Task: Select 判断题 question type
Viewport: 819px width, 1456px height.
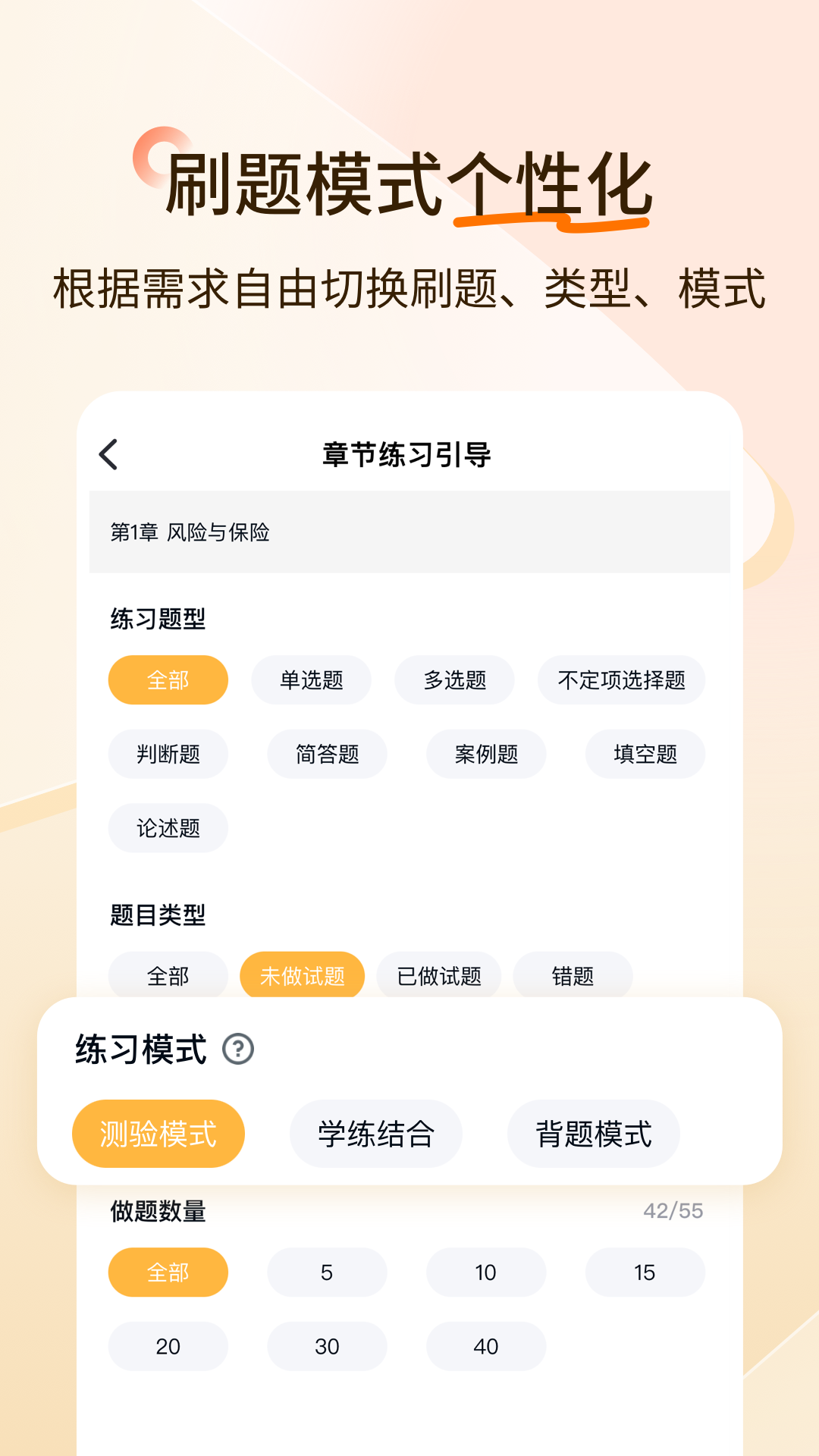Action: tap(168, 754)
